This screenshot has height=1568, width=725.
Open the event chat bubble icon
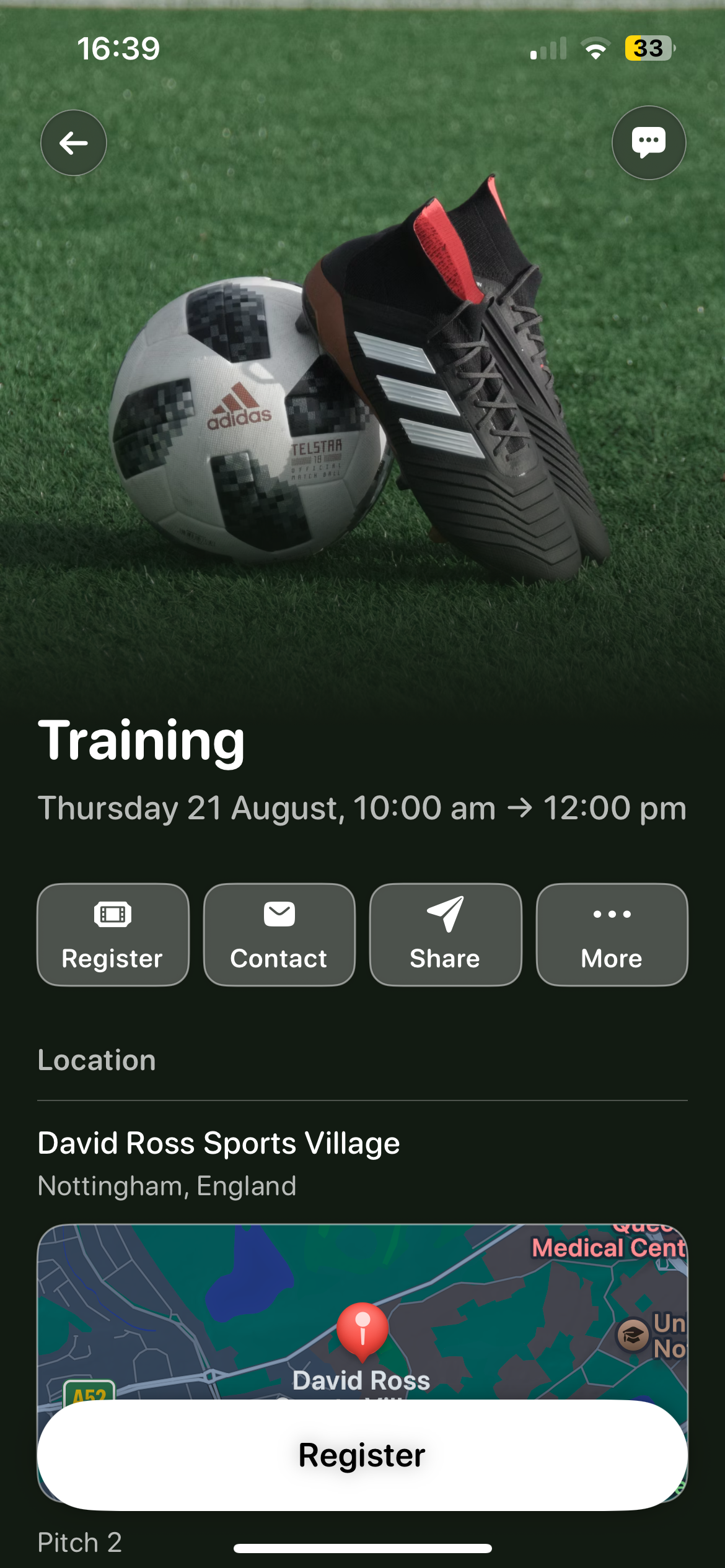pyautogui.click(x=649, y=143)
